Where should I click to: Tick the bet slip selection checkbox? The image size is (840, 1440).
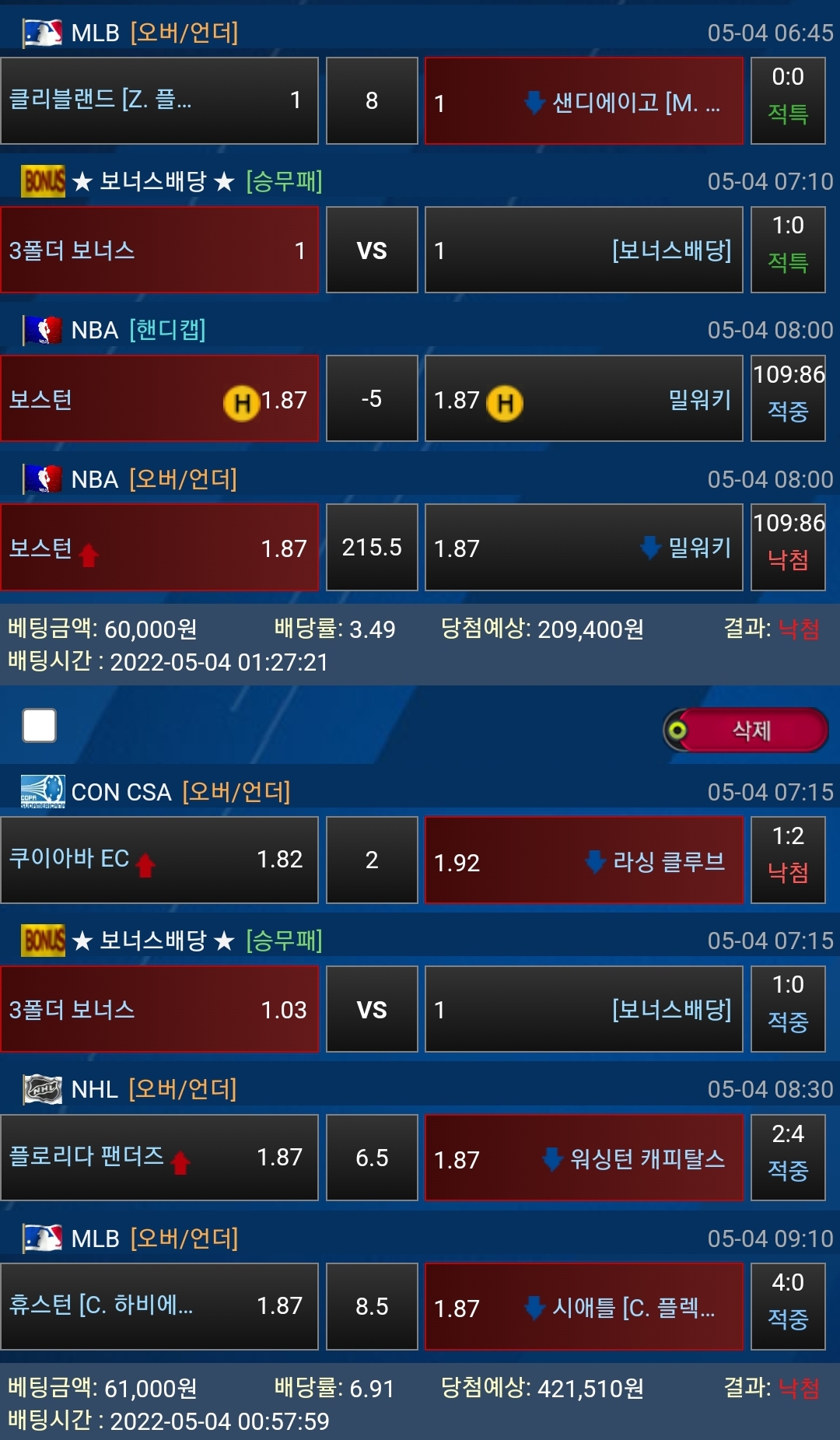point(40,726)
